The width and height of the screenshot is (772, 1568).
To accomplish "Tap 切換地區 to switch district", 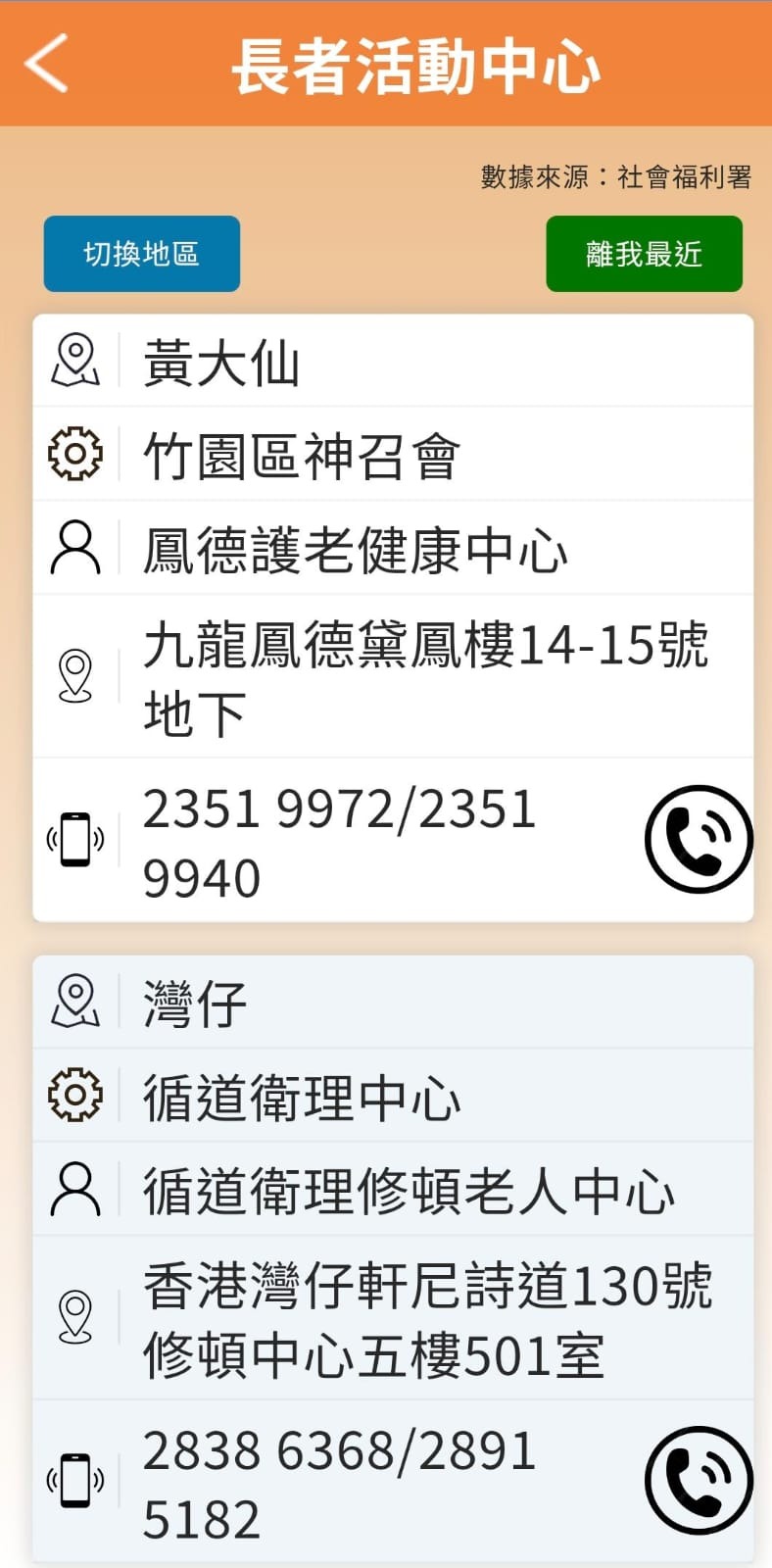I will tap(142, 254).
